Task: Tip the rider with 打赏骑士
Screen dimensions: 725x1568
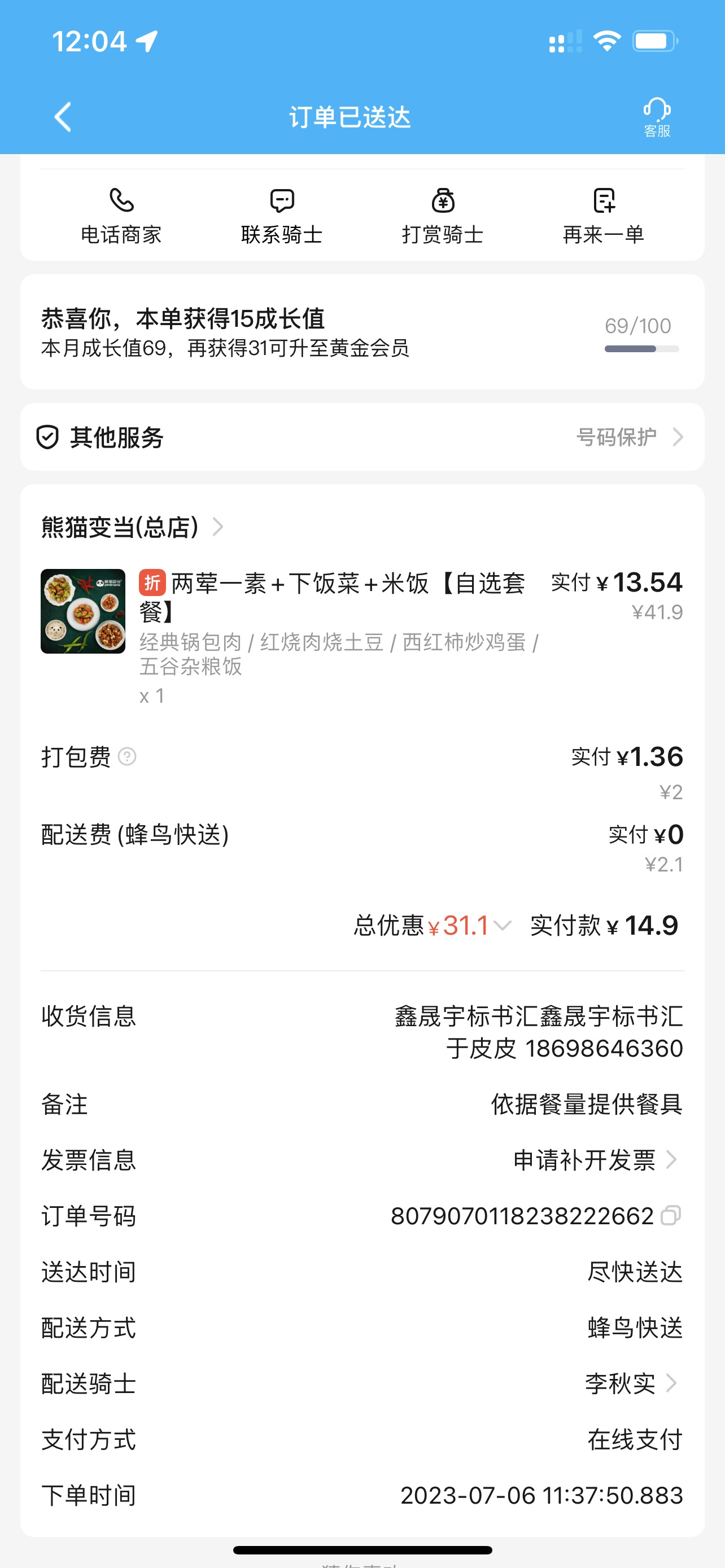Action: 443,216
